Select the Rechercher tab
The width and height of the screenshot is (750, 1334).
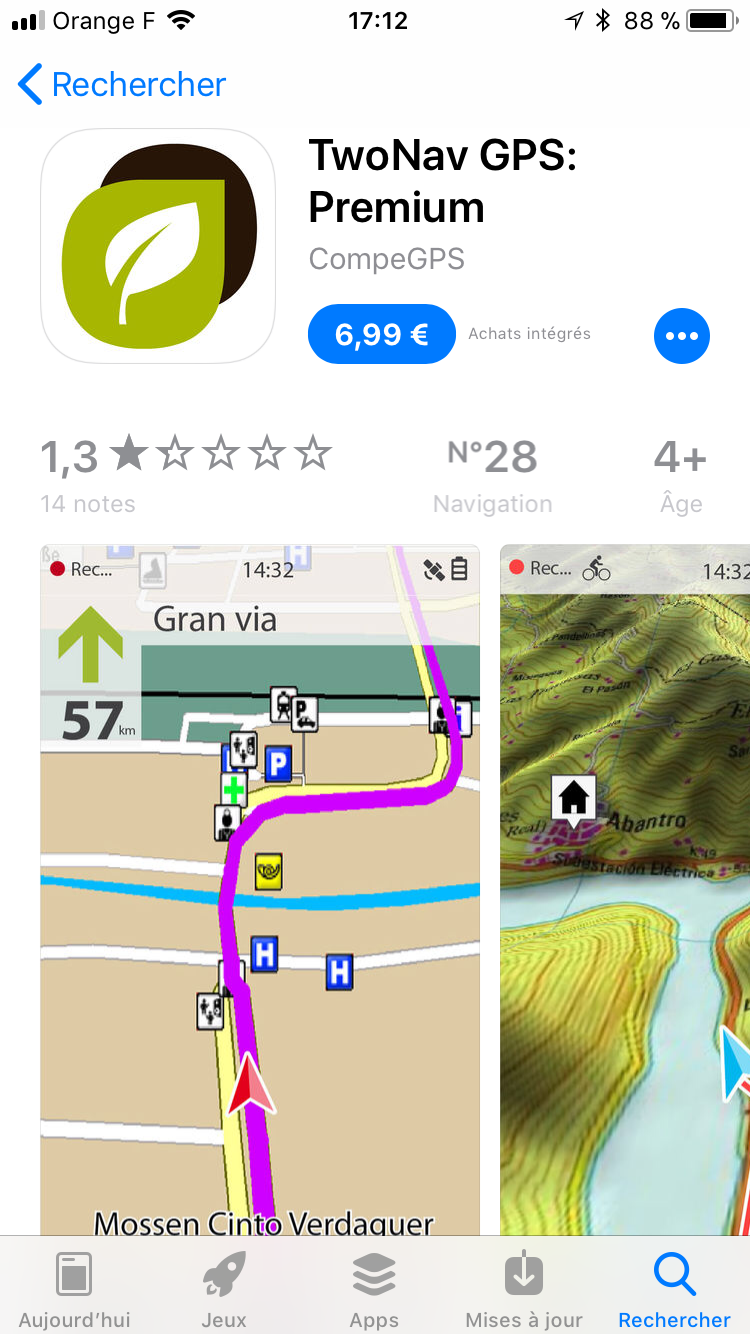[674, 1290]
